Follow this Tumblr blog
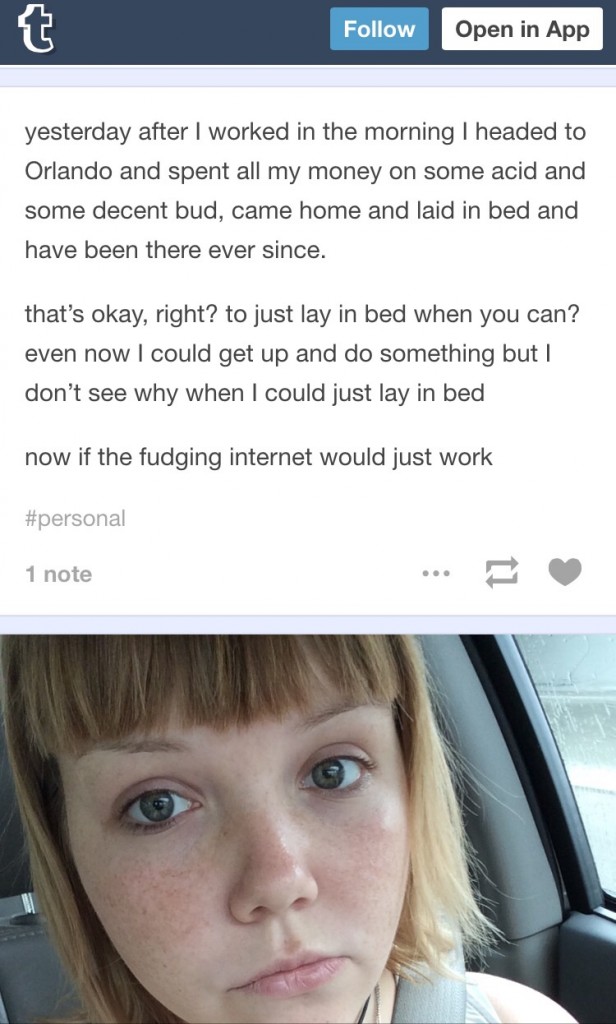This screenshot has height=1024, width=616. click(x=379, y=29)
